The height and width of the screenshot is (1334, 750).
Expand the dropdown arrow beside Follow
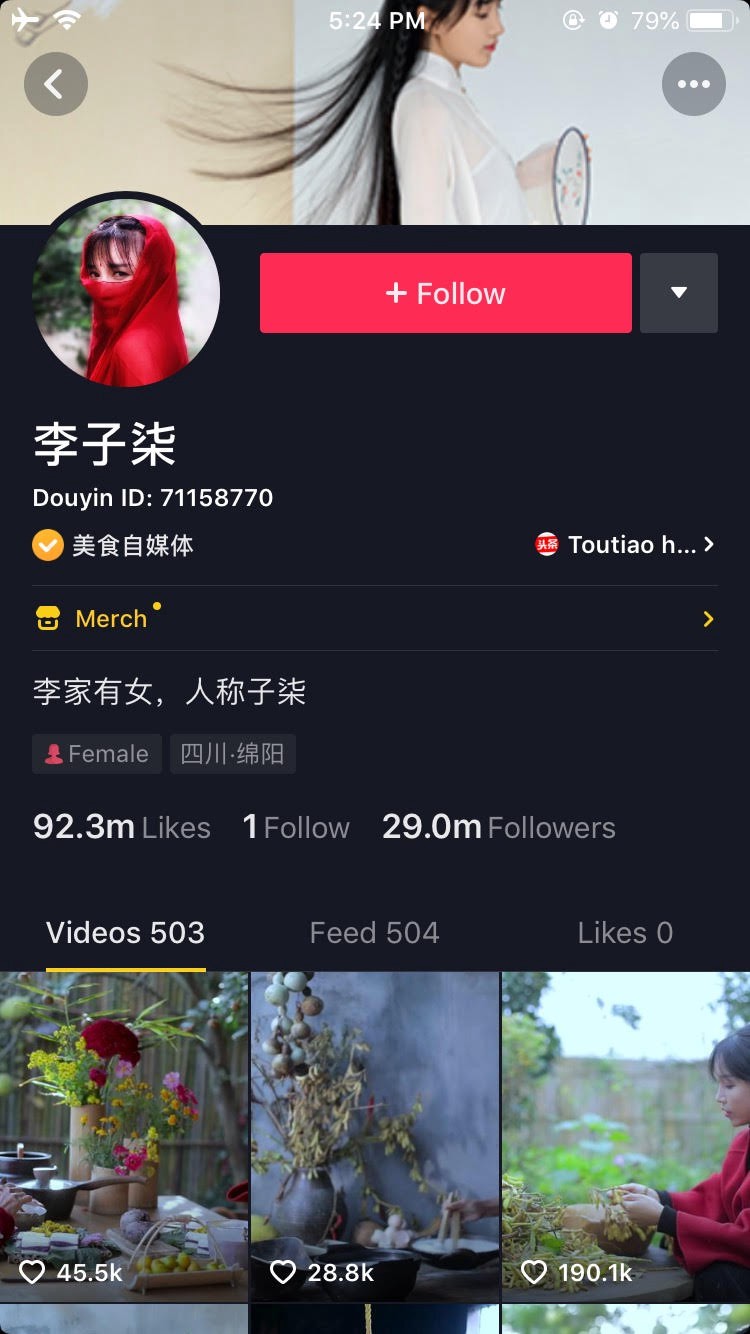click(x=679, y=293)
